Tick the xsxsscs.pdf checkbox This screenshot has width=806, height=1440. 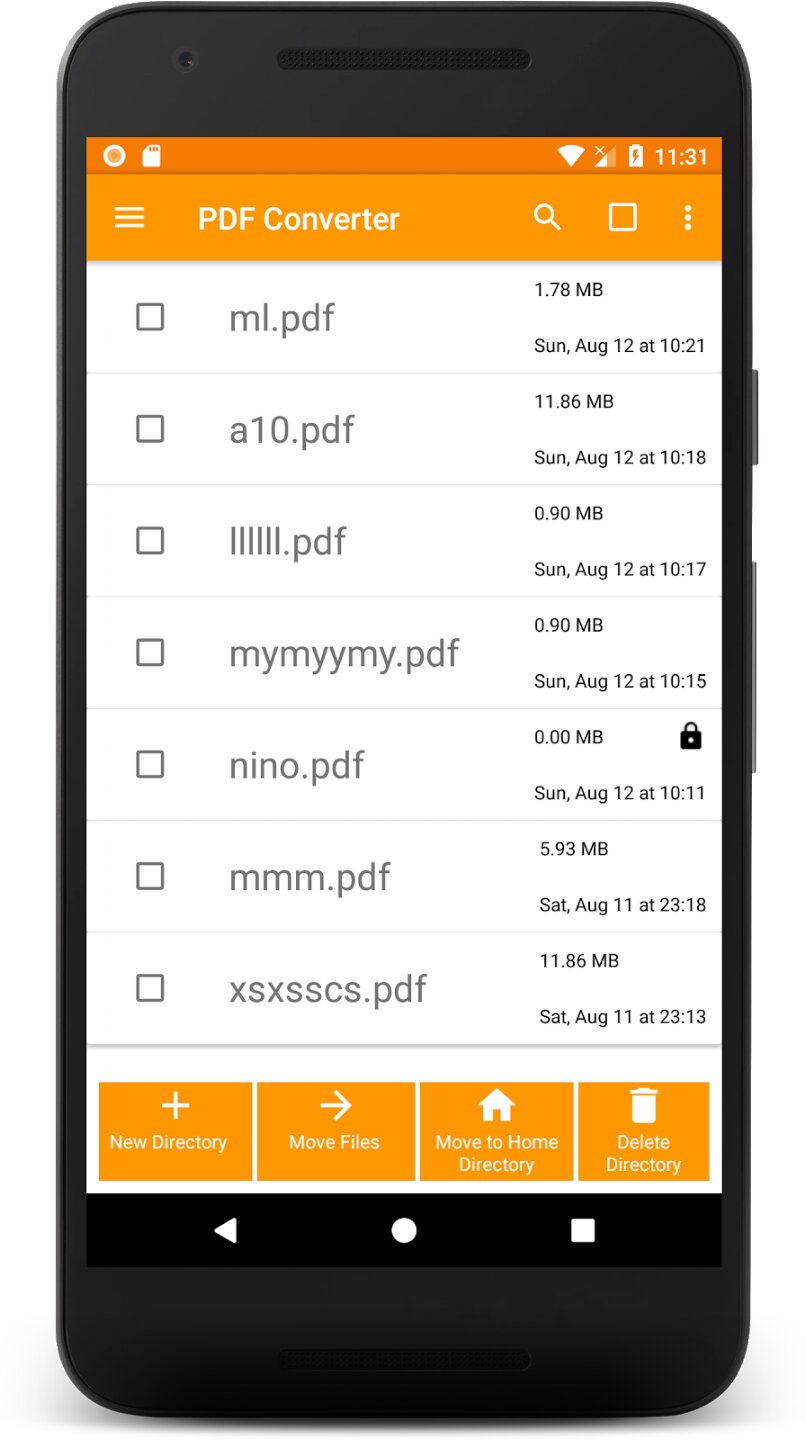(x=150, y=990)
